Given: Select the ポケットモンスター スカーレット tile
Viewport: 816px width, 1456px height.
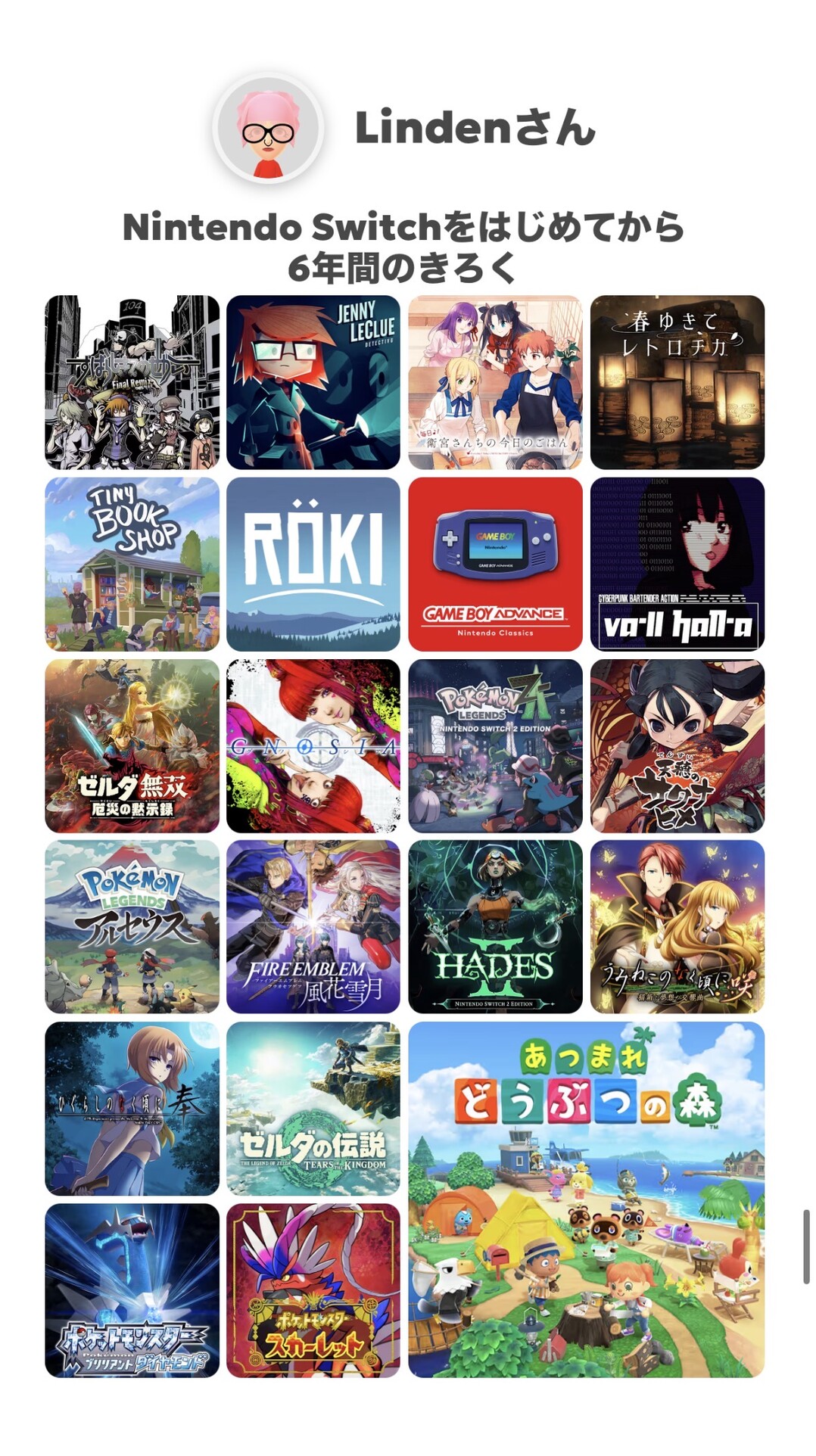Looking at the screenshot, I should (x=313, y=1290).
